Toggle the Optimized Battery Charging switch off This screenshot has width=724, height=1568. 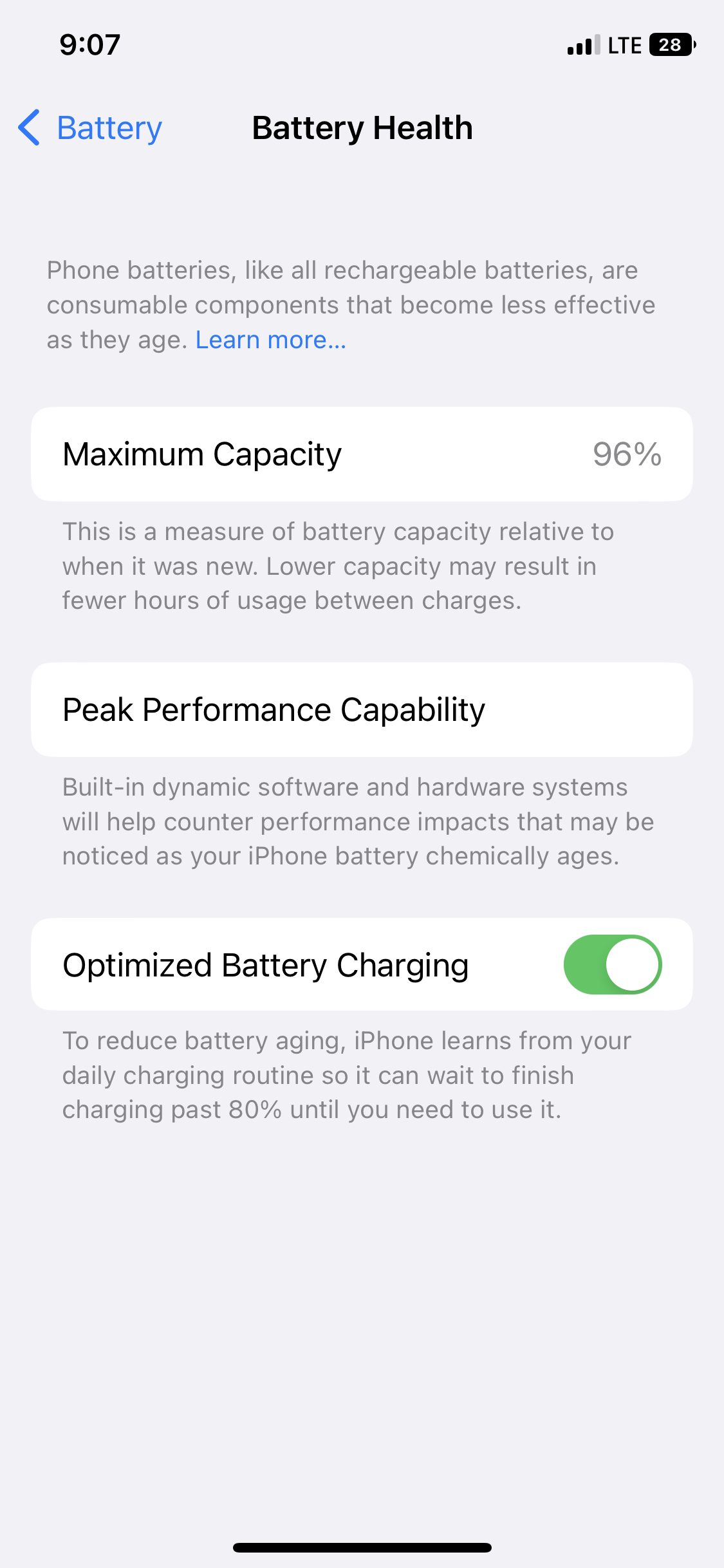[x=612, y=964]
